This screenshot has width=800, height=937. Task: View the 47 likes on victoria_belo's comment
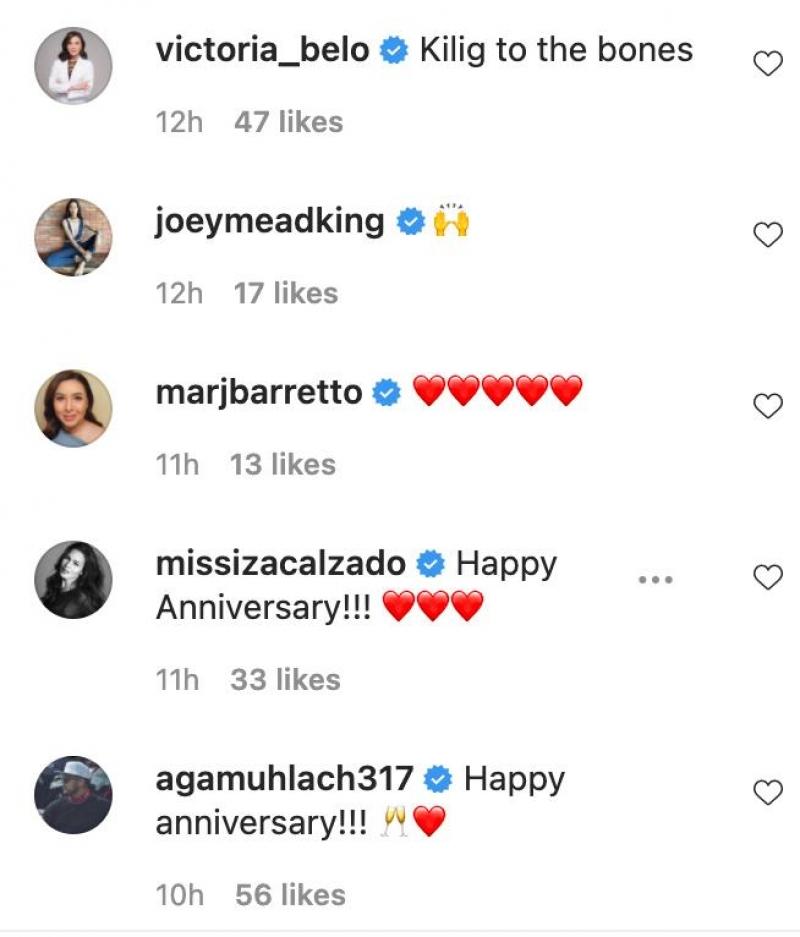tap(288, 122)
